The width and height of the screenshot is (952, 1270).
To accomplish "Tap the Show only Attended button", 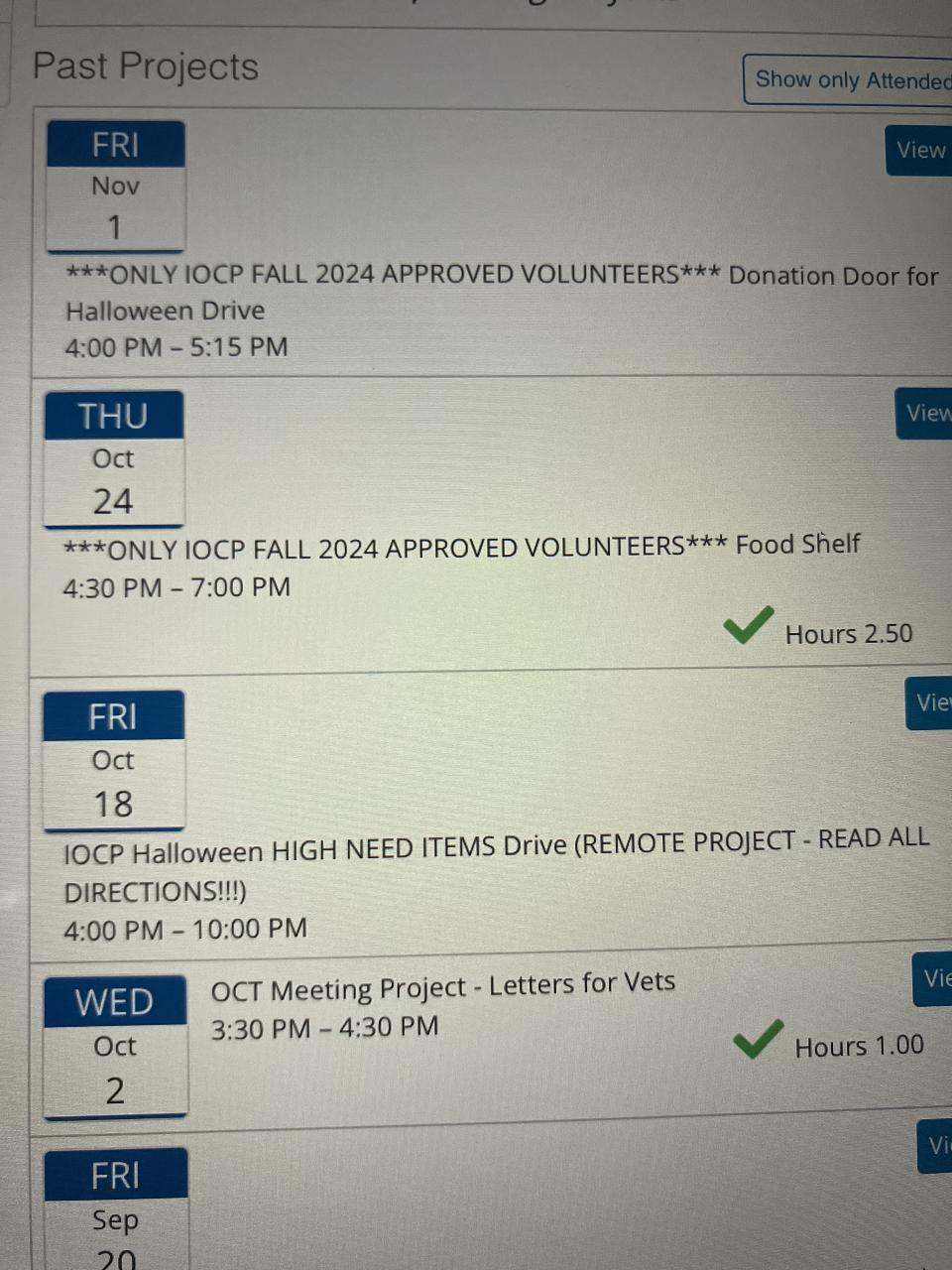I will [x=851, y=79].
